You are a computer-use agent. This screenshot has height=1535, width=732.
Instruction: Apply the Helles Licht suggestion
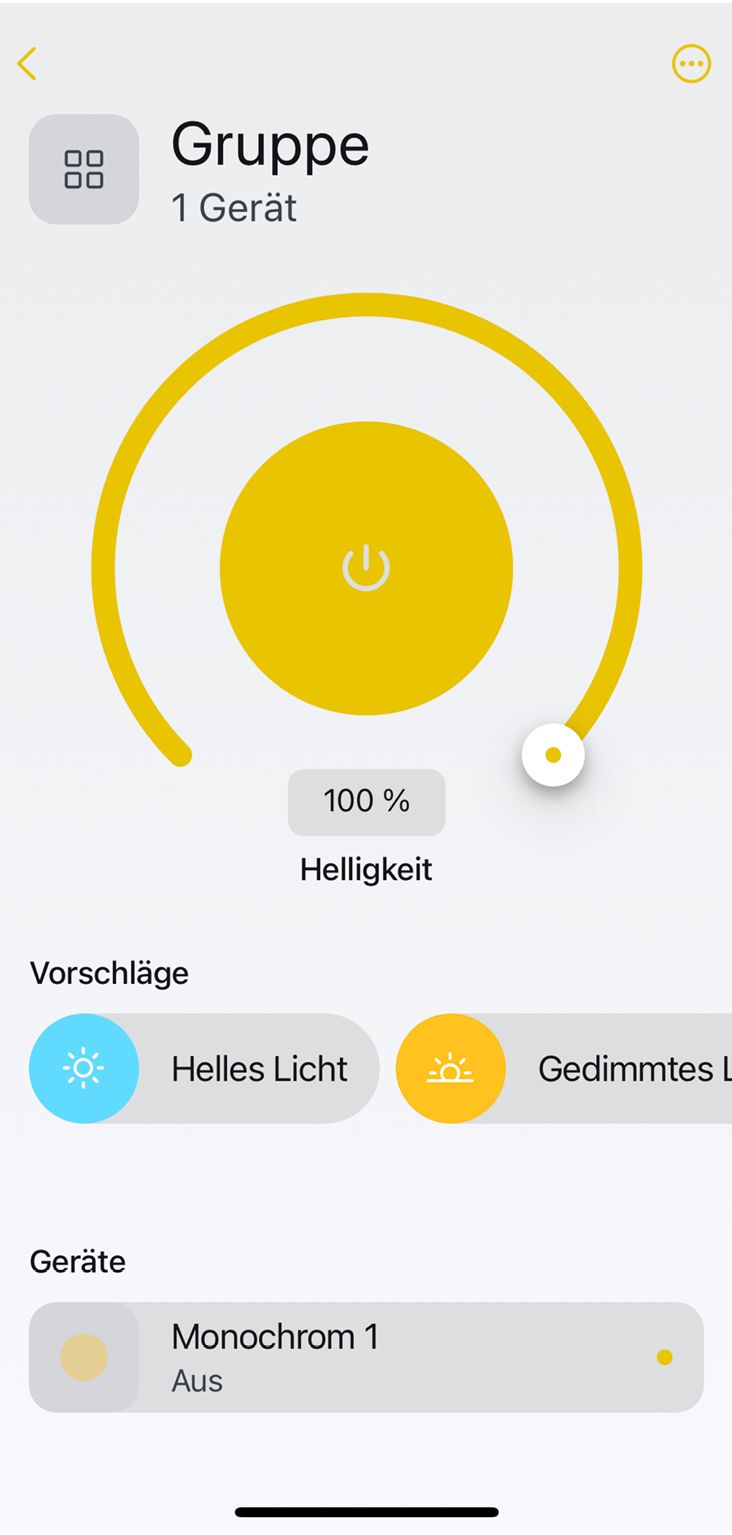pyautogui.click(x=204, y=1068)
